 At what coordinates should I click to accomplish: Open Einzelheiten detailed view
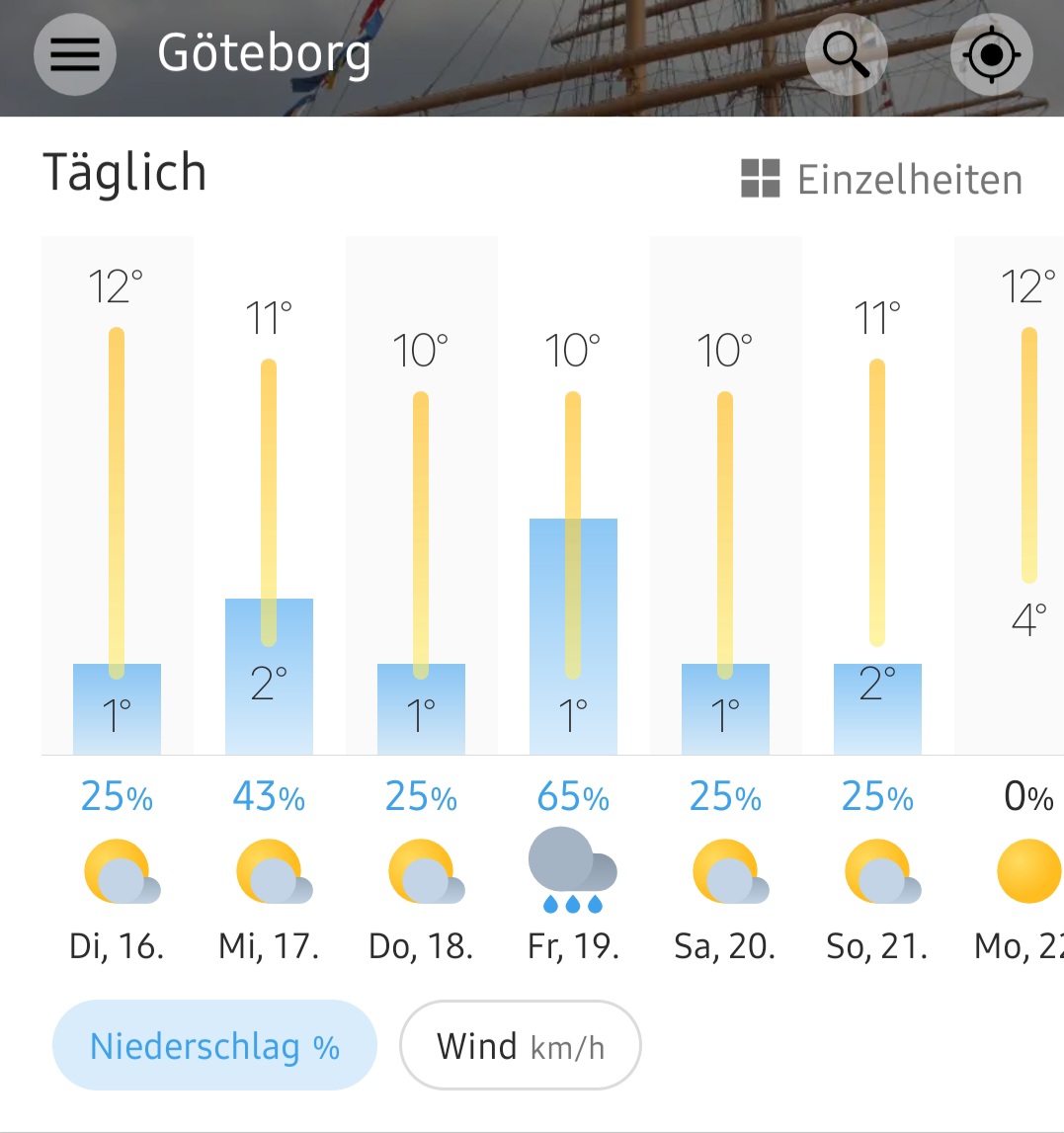click(882, 180)
